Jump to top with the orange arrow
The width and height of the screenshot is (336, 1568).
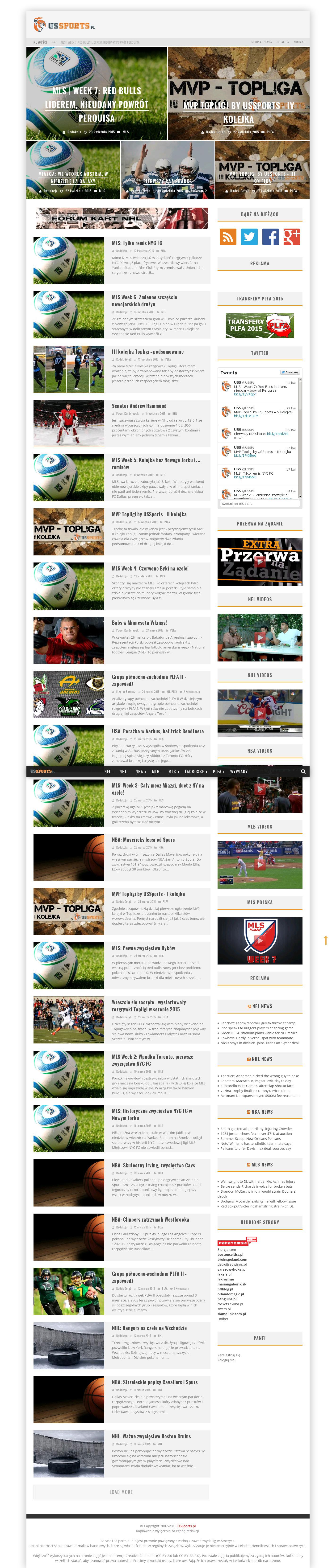tap(326, 940)
